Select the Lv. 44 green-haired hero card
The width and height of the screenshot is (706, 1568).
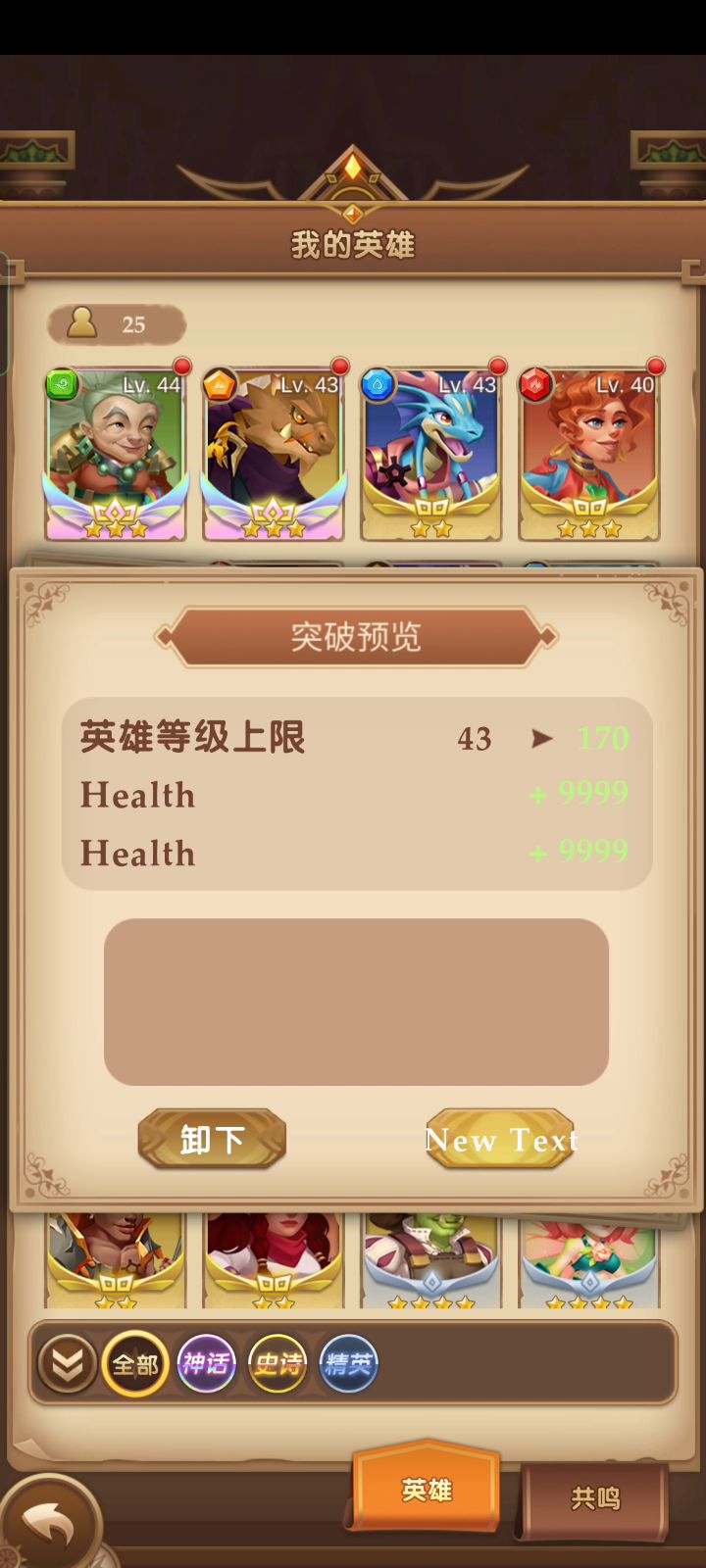(116, 455)
